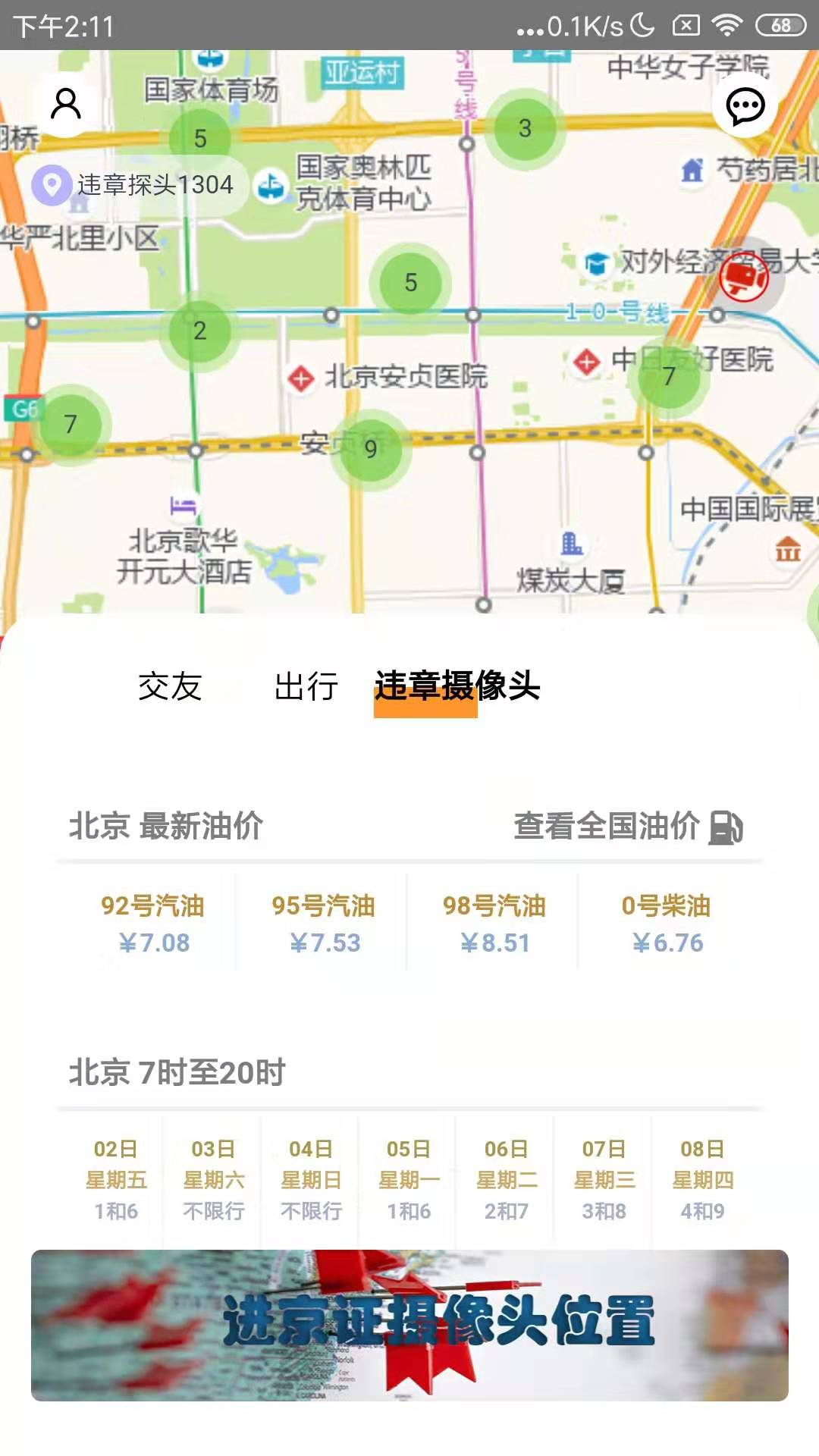This screenshot has height=1456, width=819.
Task: Open the camera cluster marked 9 near 安贞桥
Action: click(369, 450)
